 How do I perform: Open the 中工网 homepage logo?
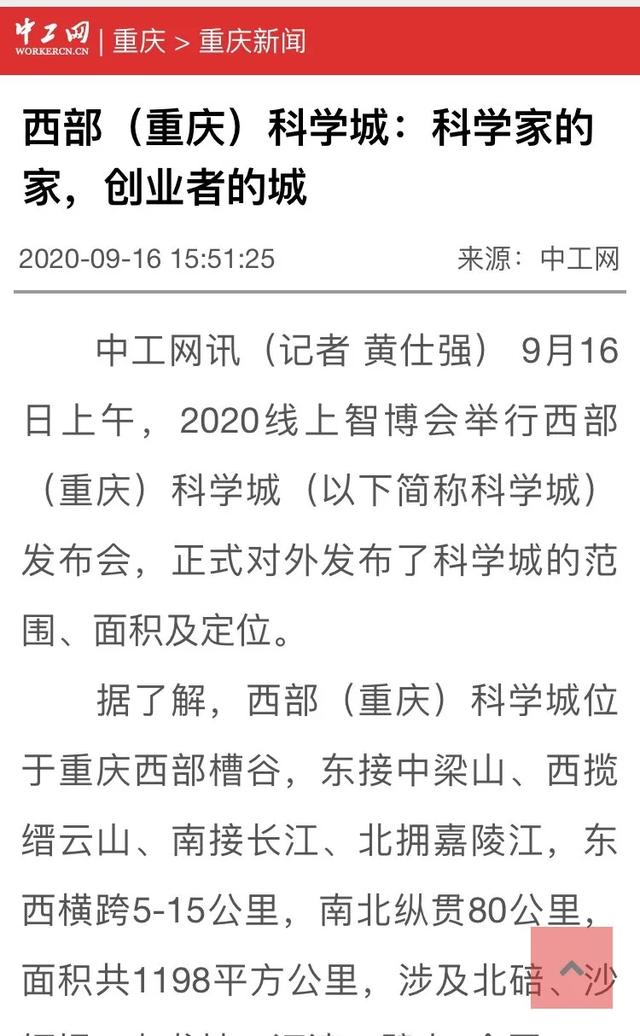(52, 39)
